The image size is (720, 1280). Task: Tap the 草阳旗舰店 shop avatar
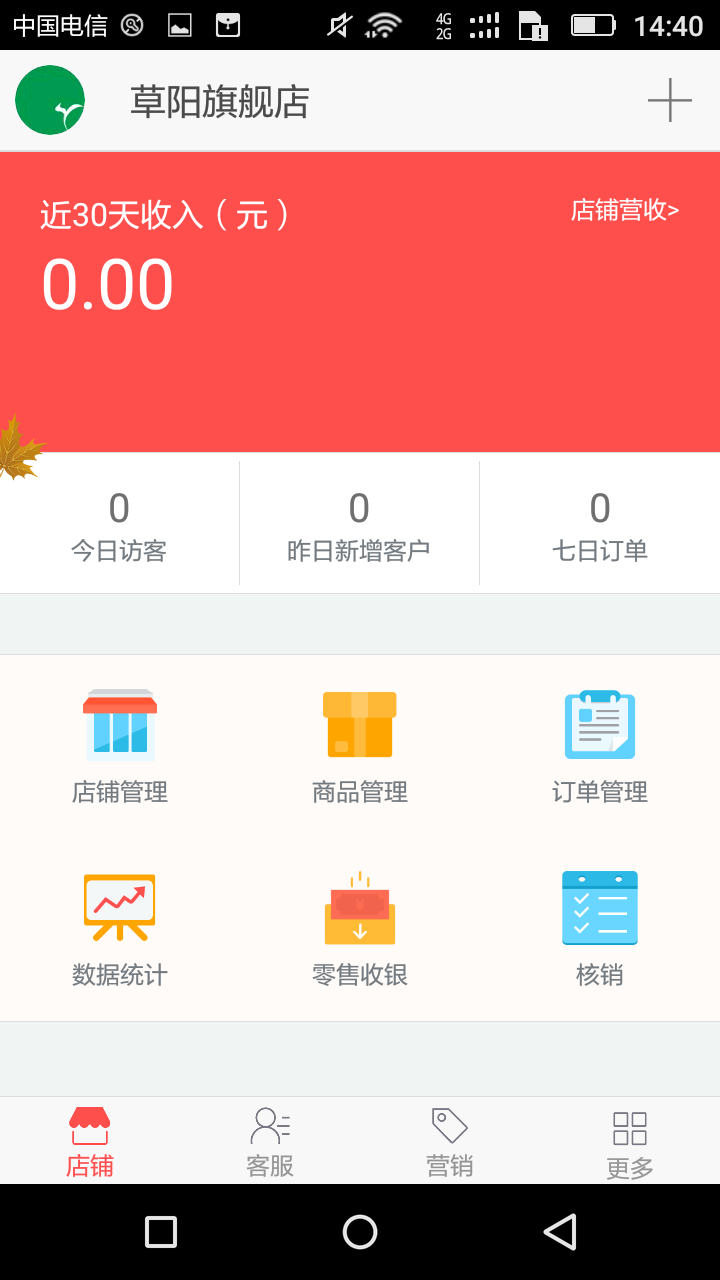click(x=50, y=100)
